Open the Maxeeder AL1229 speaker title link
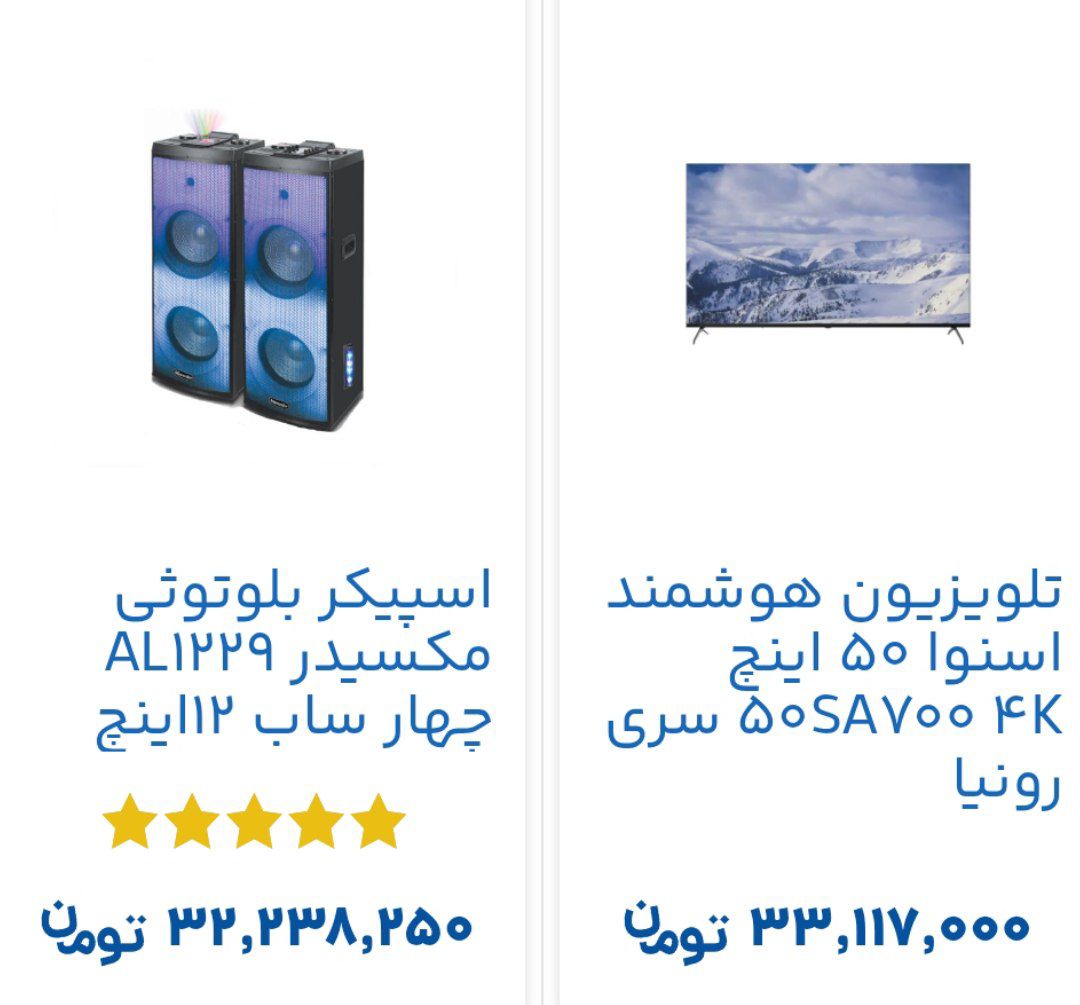Screen dimensions: 1080x1005 tap(298, 657)
